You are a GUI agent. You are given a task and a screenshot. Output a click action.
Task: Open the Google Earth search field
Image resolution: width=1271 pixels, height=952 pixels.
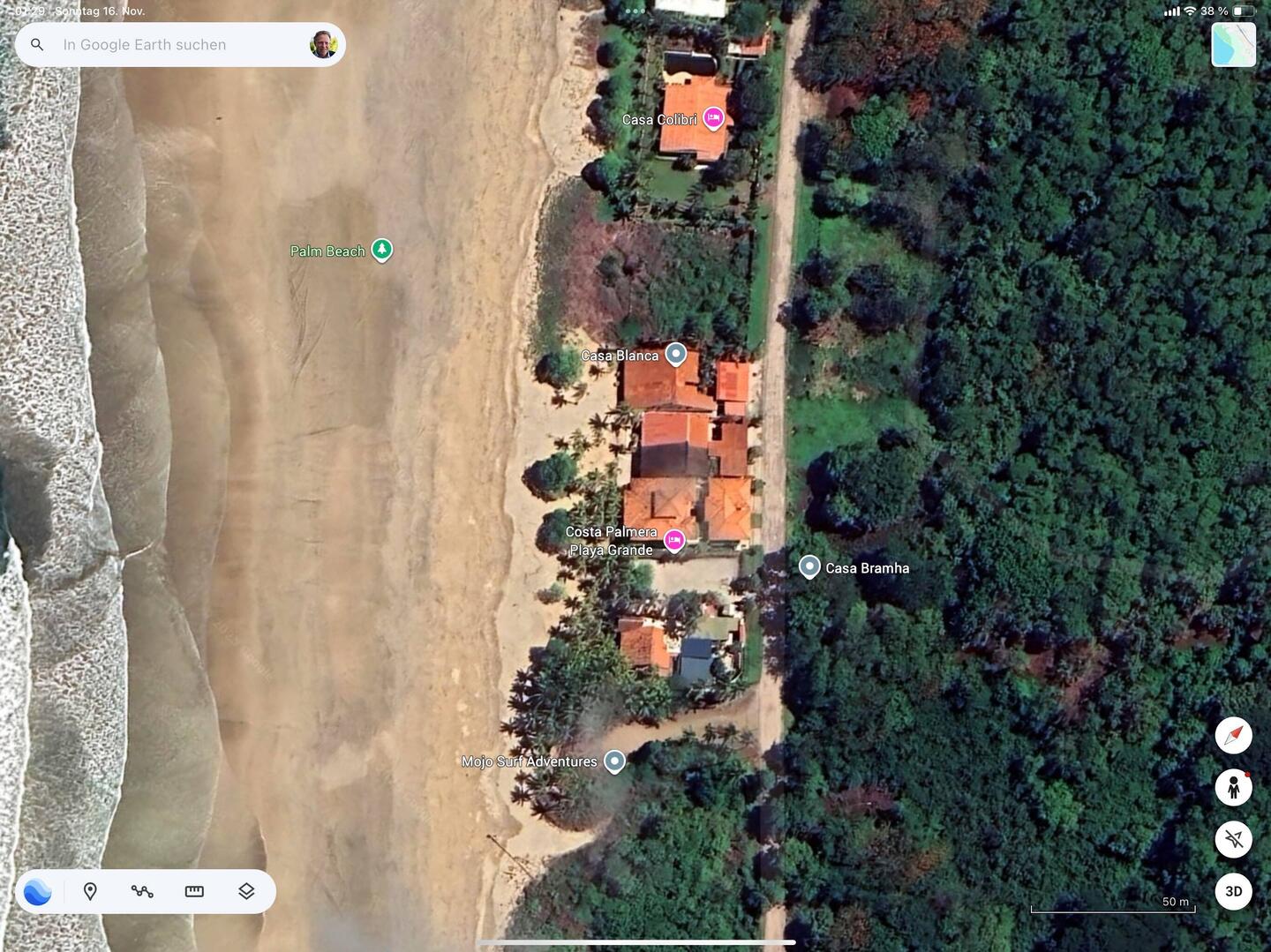coord(168,45)
